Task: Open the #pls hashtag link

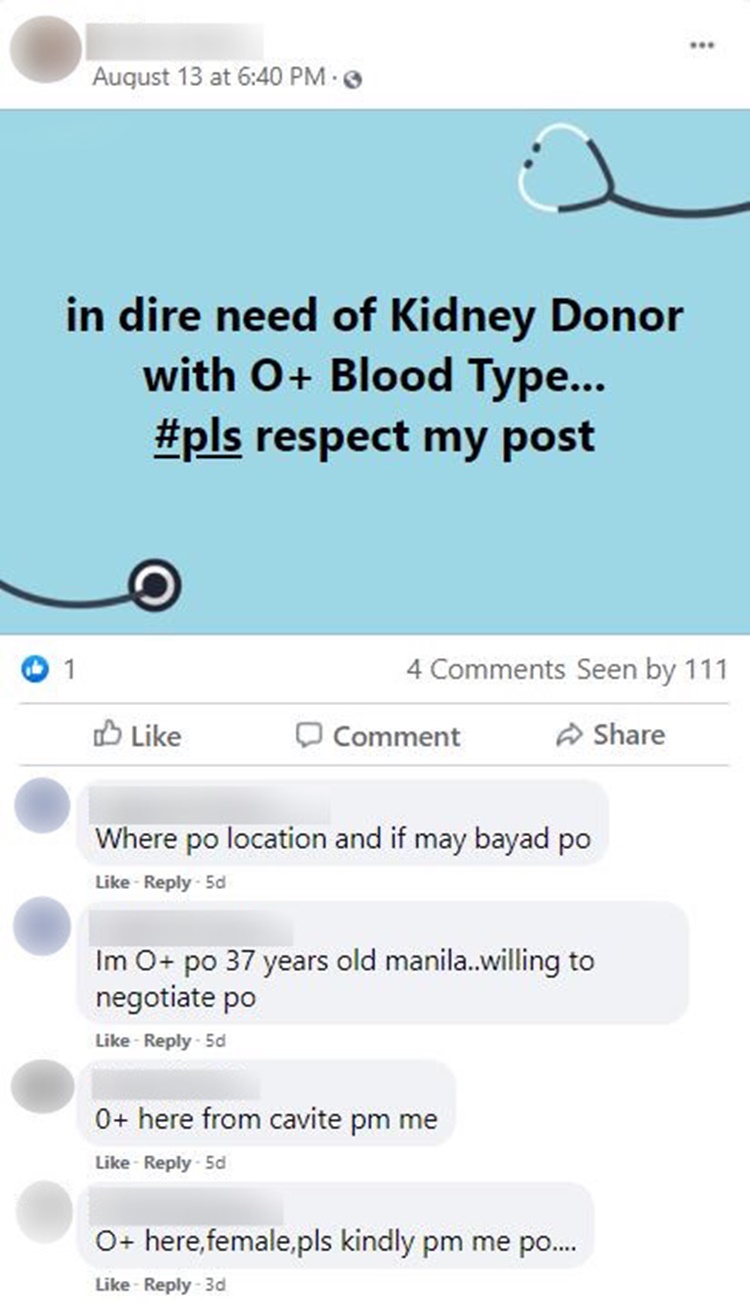Action: coord(198,436)
